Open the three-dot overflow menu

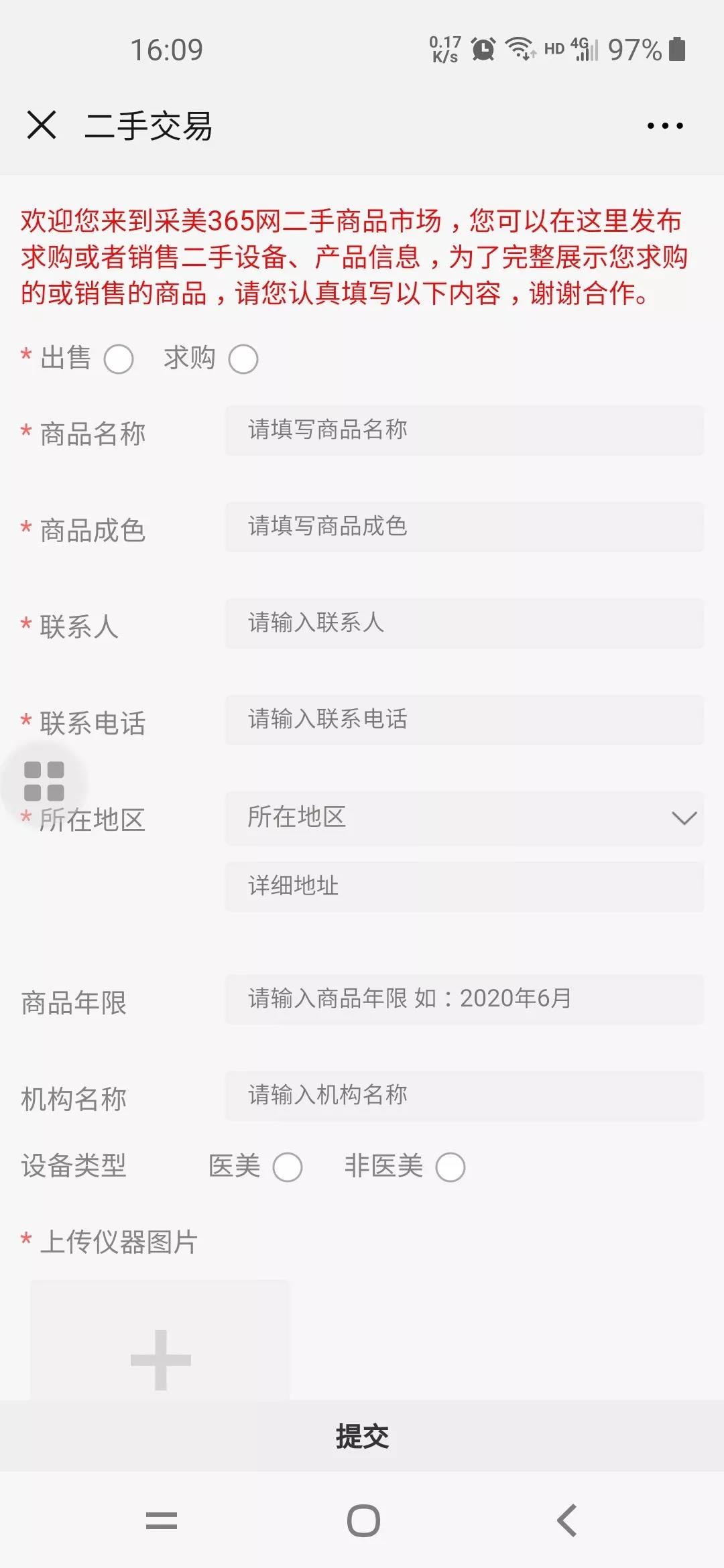664,125
